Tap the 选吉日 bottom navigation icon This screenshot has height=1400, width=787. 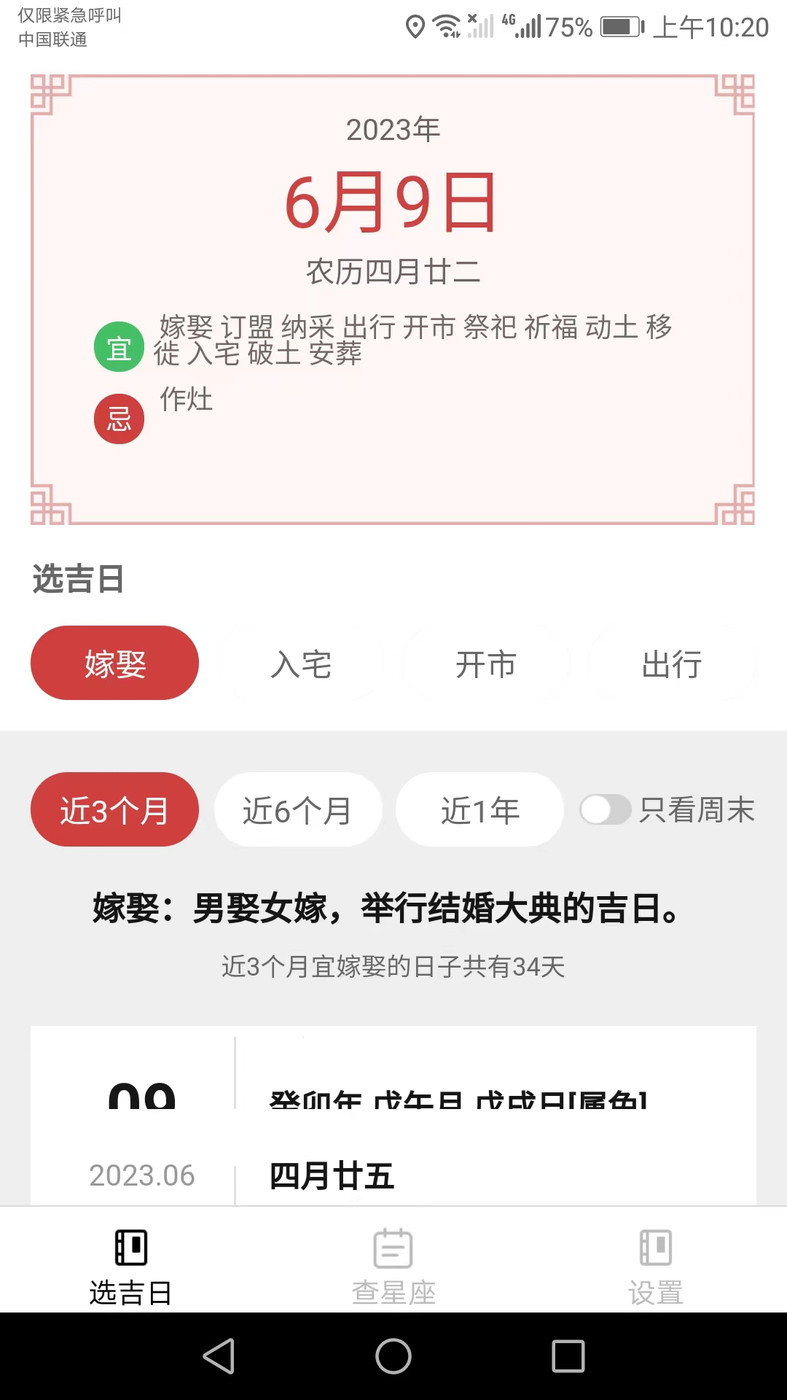coord(130,1260)
